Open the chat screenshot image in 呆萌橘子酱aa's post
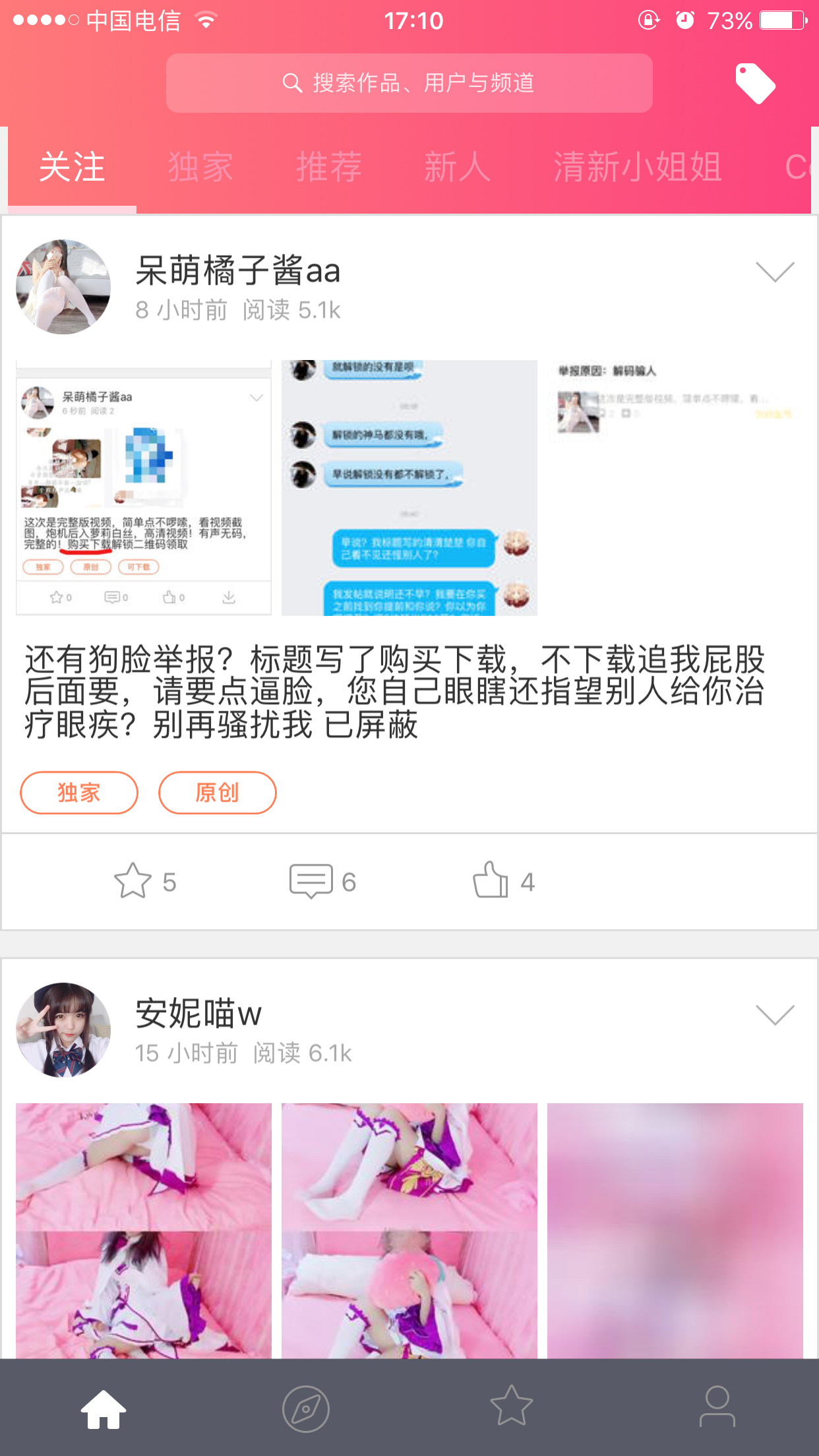Image resolution: width=819 pixels, height=1456 pixels. pyautogui.click(x=409, y=488)
